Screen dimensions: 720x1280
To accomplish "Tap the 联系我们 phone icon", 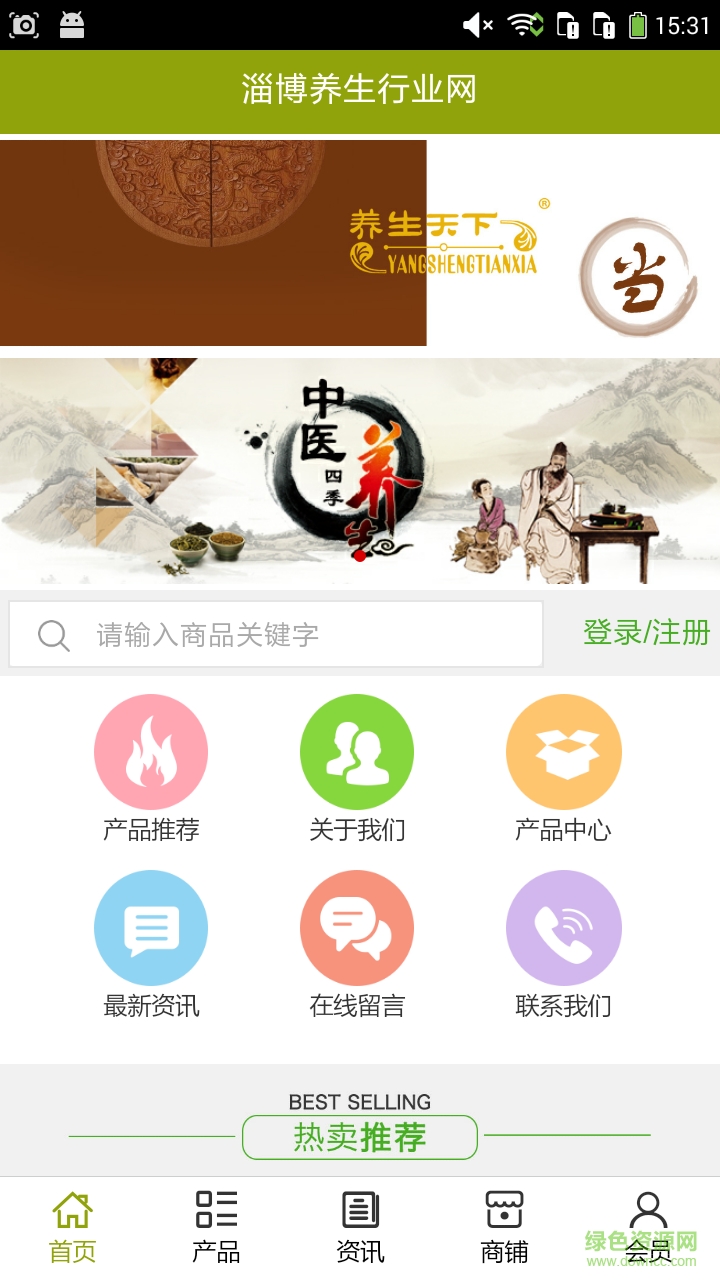I will (563, 928).
